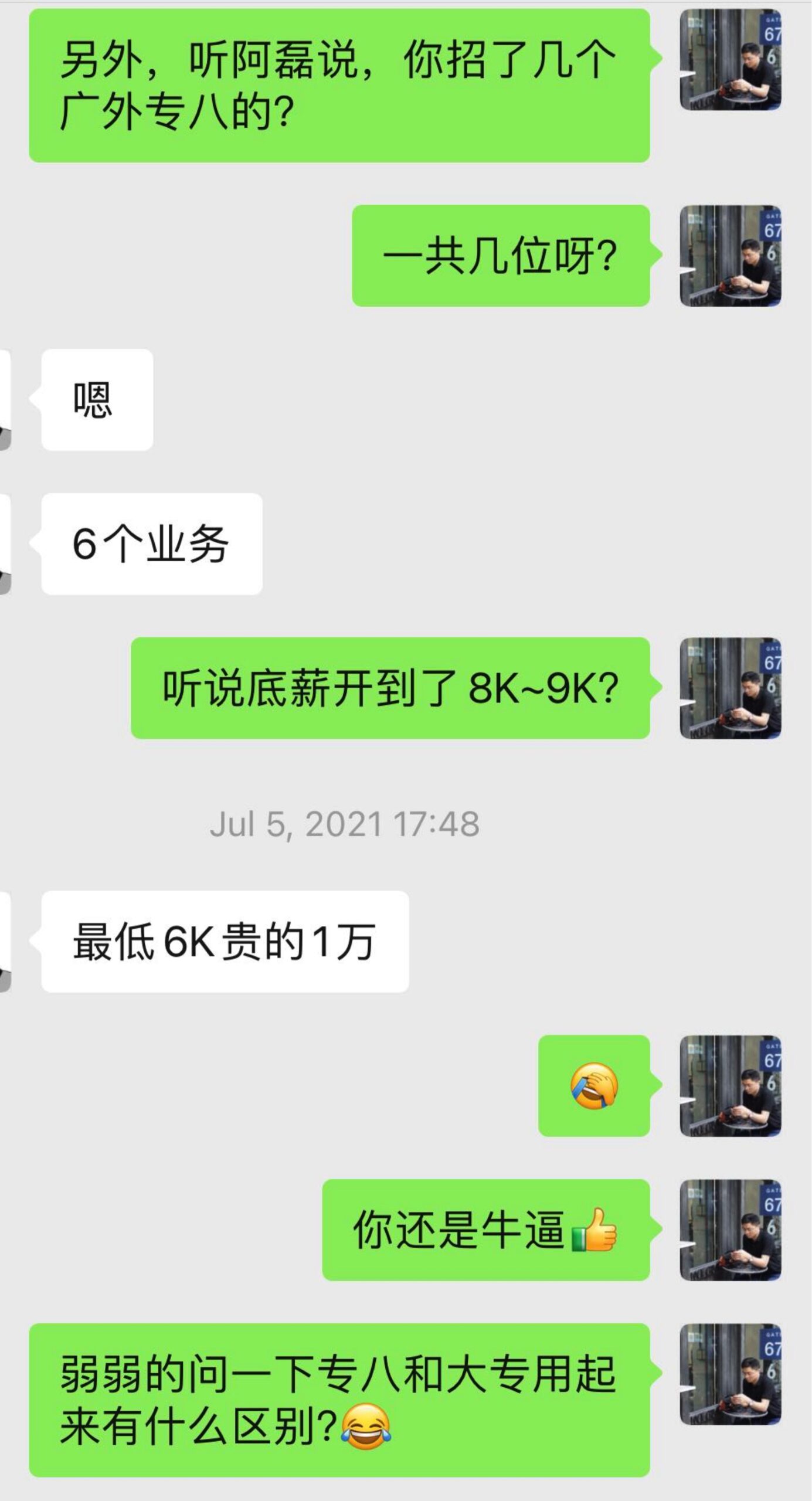Image resolution: width=812 pixels, height=1501 pixels.
Task: Open profile picture beside "你还是牛逼" message
Action: pyautogui.click(x=730, y=1230)
